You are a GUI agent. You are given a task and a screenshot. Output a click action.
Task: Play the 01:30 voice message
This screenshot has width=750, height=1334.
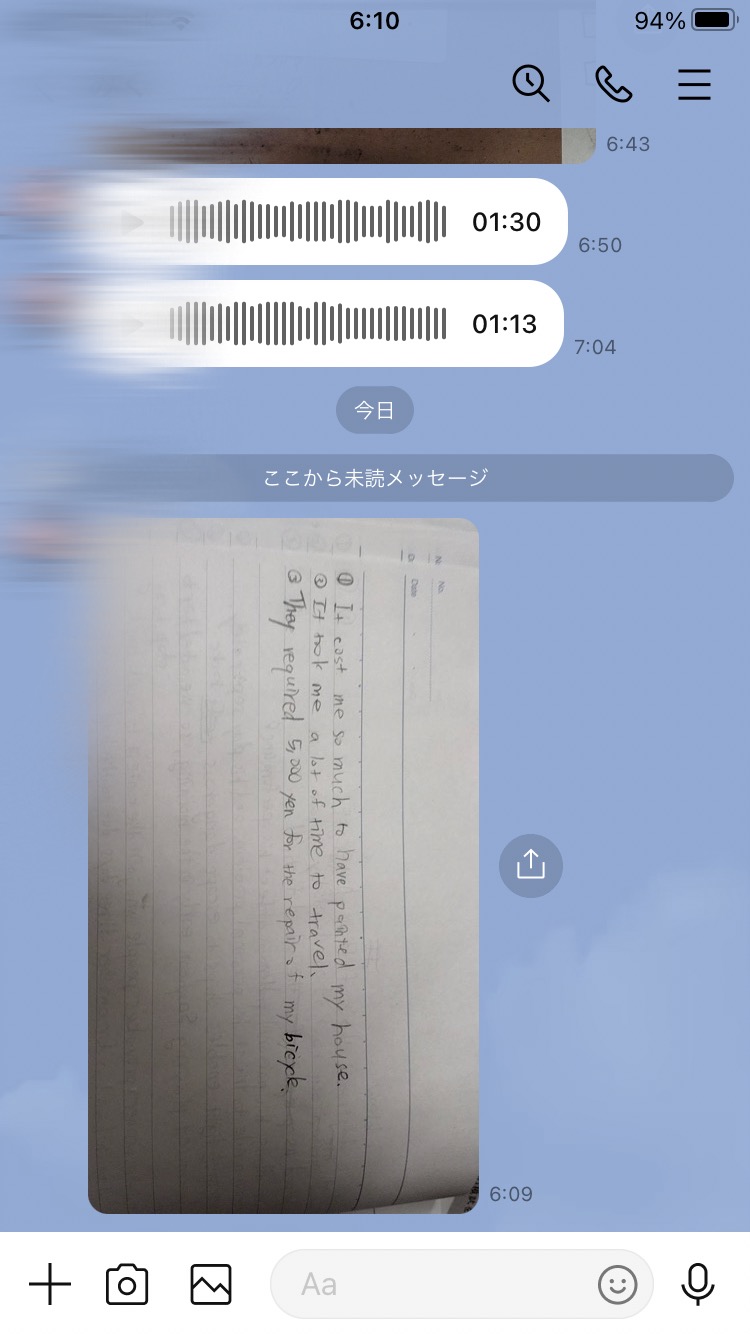133,222
